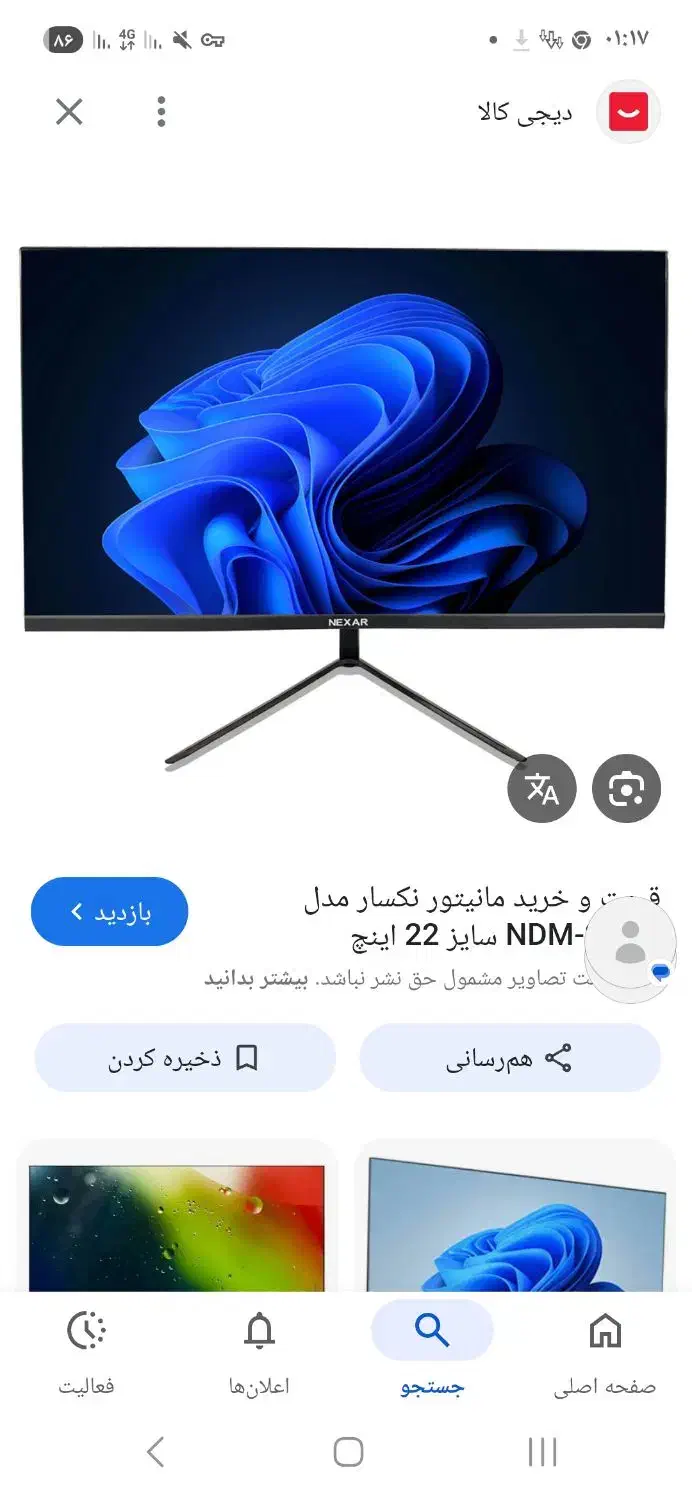The image size is (692, 1500).
Task: Save the image with ذخیره کردن
Action: pyautogui.click(x=184, y=1058)
